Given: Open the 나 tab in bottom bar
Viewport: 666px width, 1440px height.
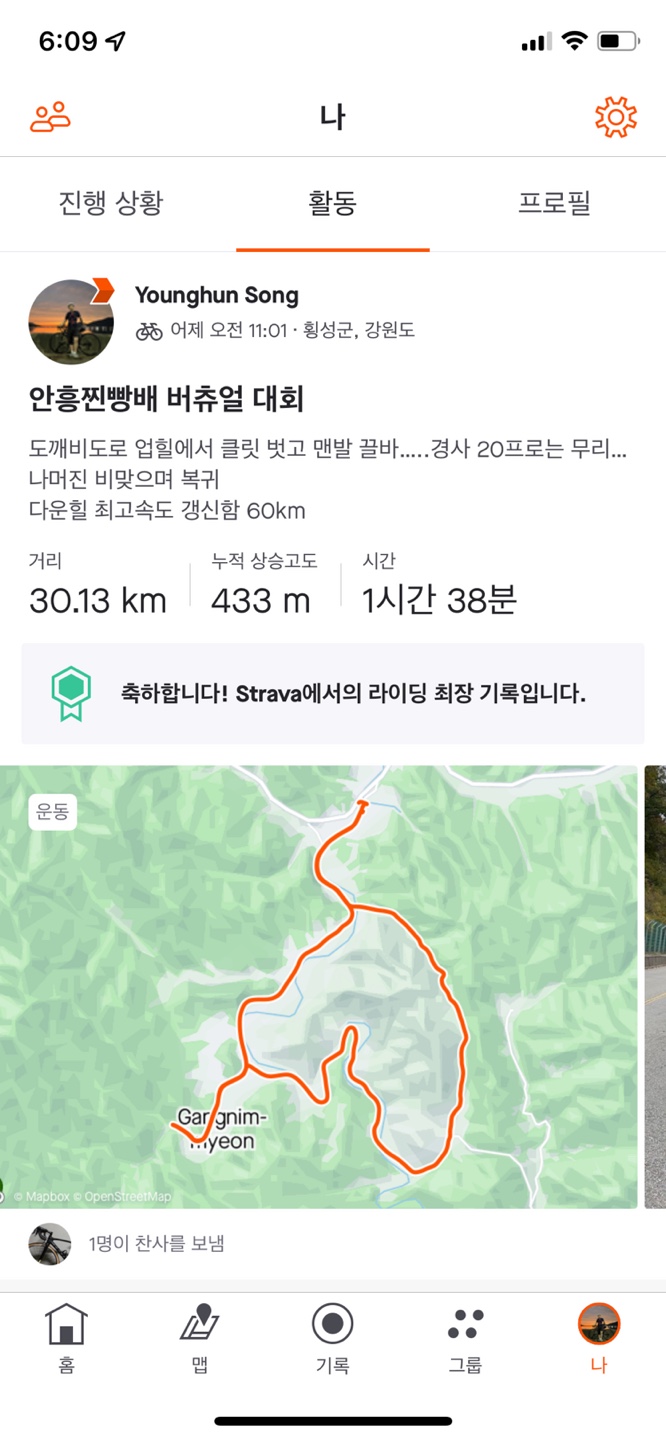Looking at the screenshot, I should pyautogui.click(x=599, y=1337).
